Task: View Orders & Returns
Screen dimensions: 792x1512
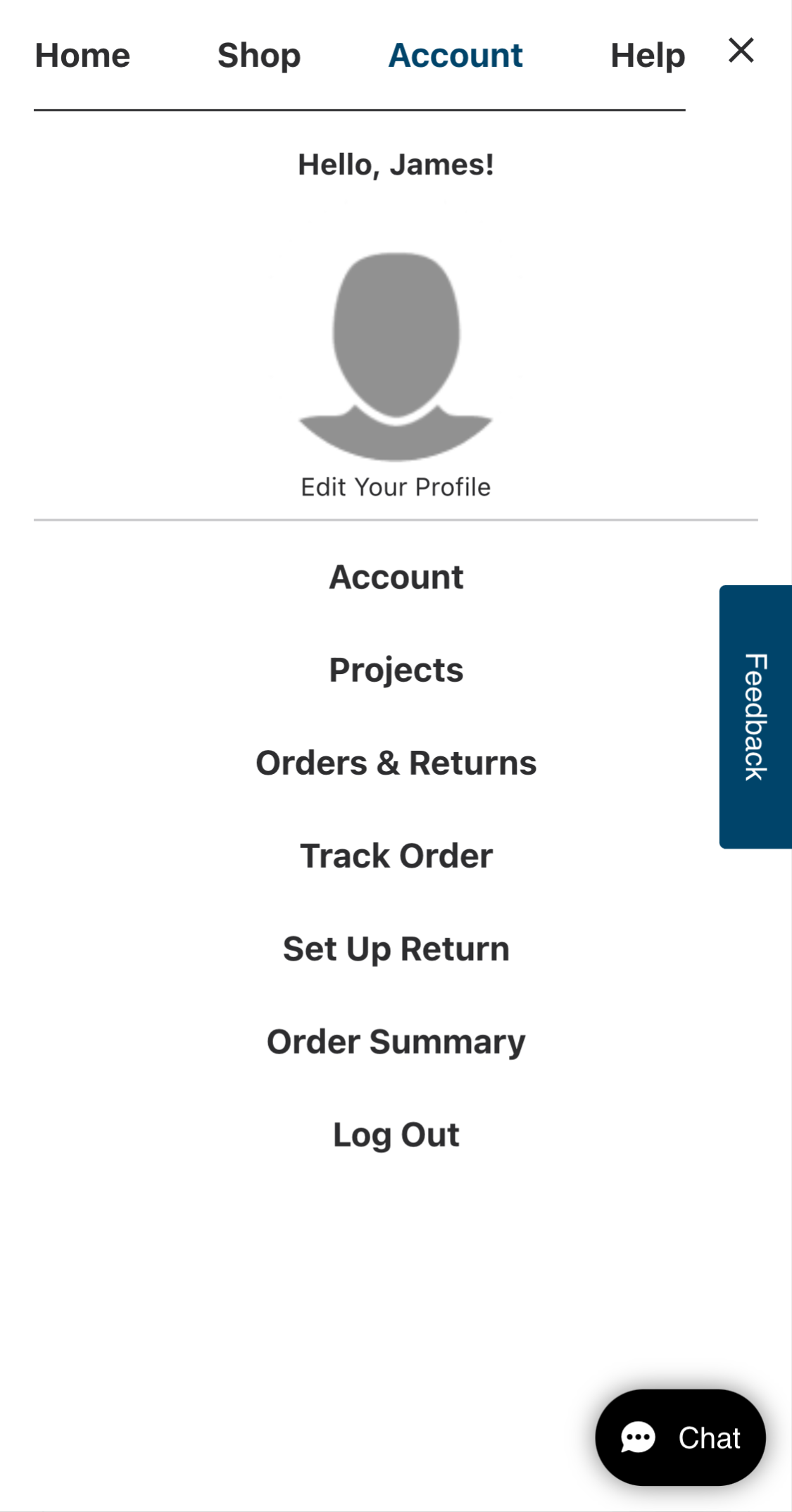Action: pyautogui.click(x=396, y=762)
